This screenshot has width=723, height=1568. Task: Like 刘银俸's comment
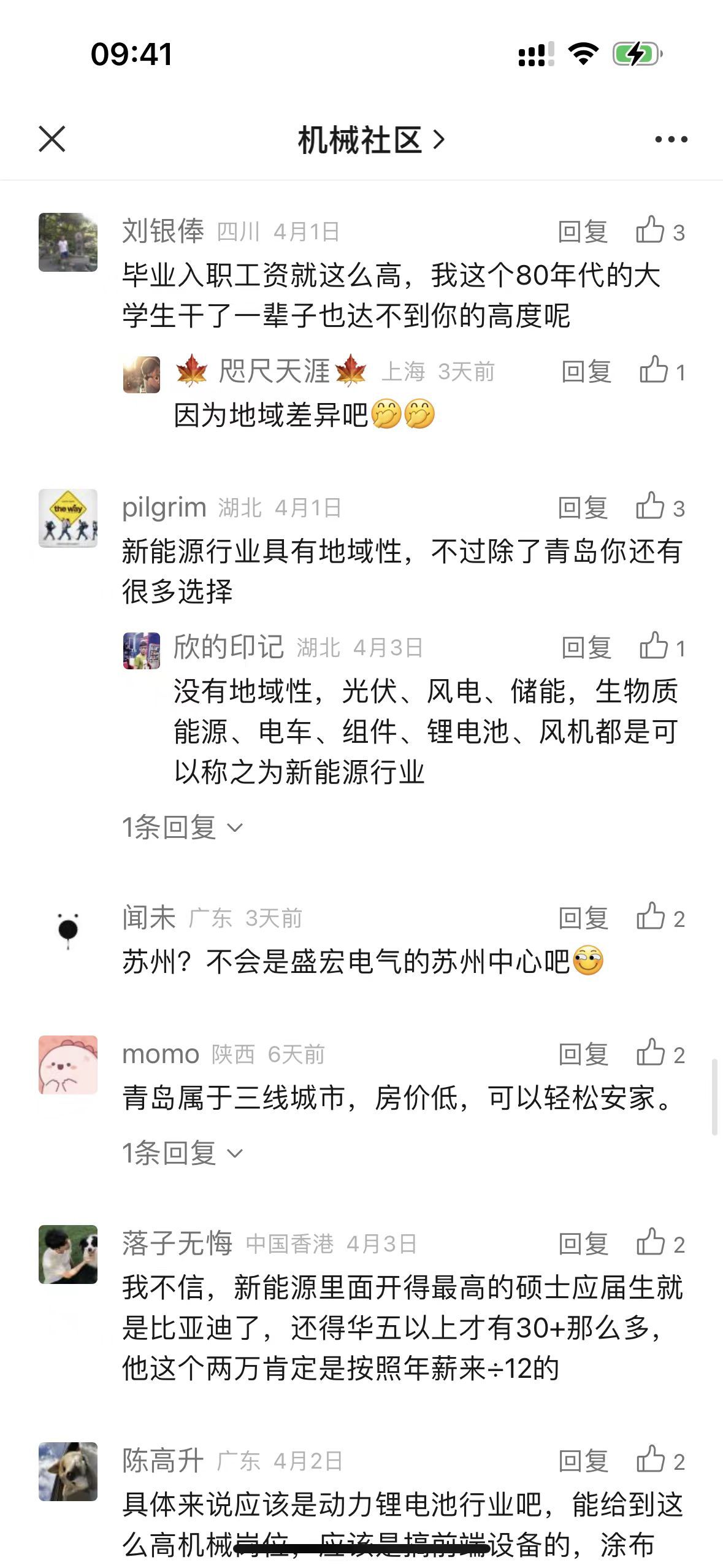click(659, 231)
